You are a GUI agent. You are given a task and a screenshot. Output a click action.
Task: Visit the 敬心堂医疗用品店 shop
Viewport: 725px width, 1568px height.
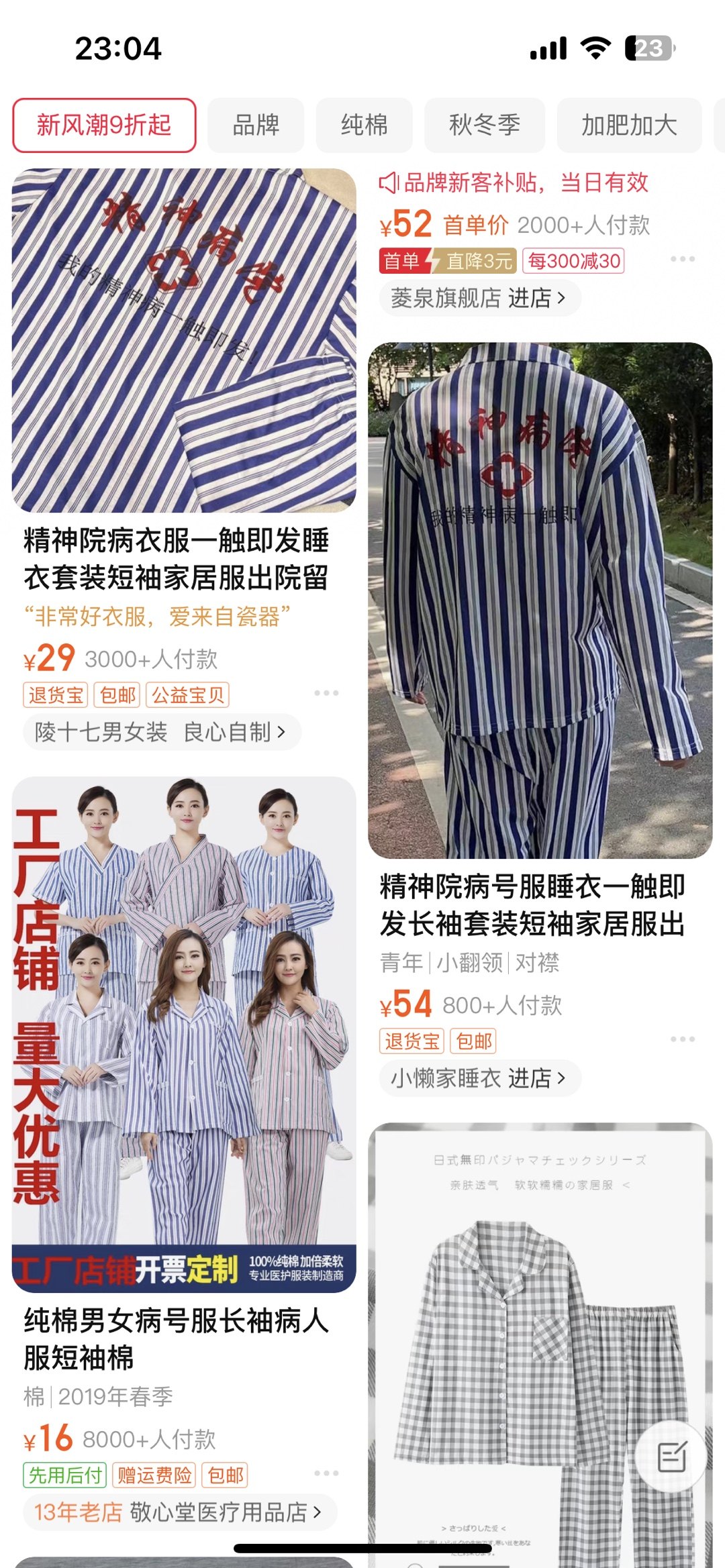(x=179, y=1512)
